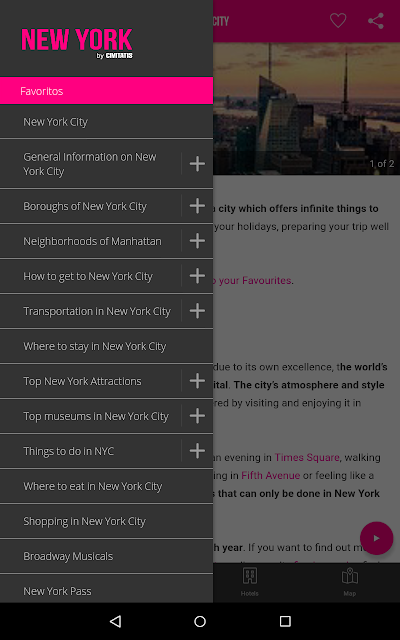The image size is (400, 640).
Task: Expand Boroughs of New York City
Action: point(197,206)
